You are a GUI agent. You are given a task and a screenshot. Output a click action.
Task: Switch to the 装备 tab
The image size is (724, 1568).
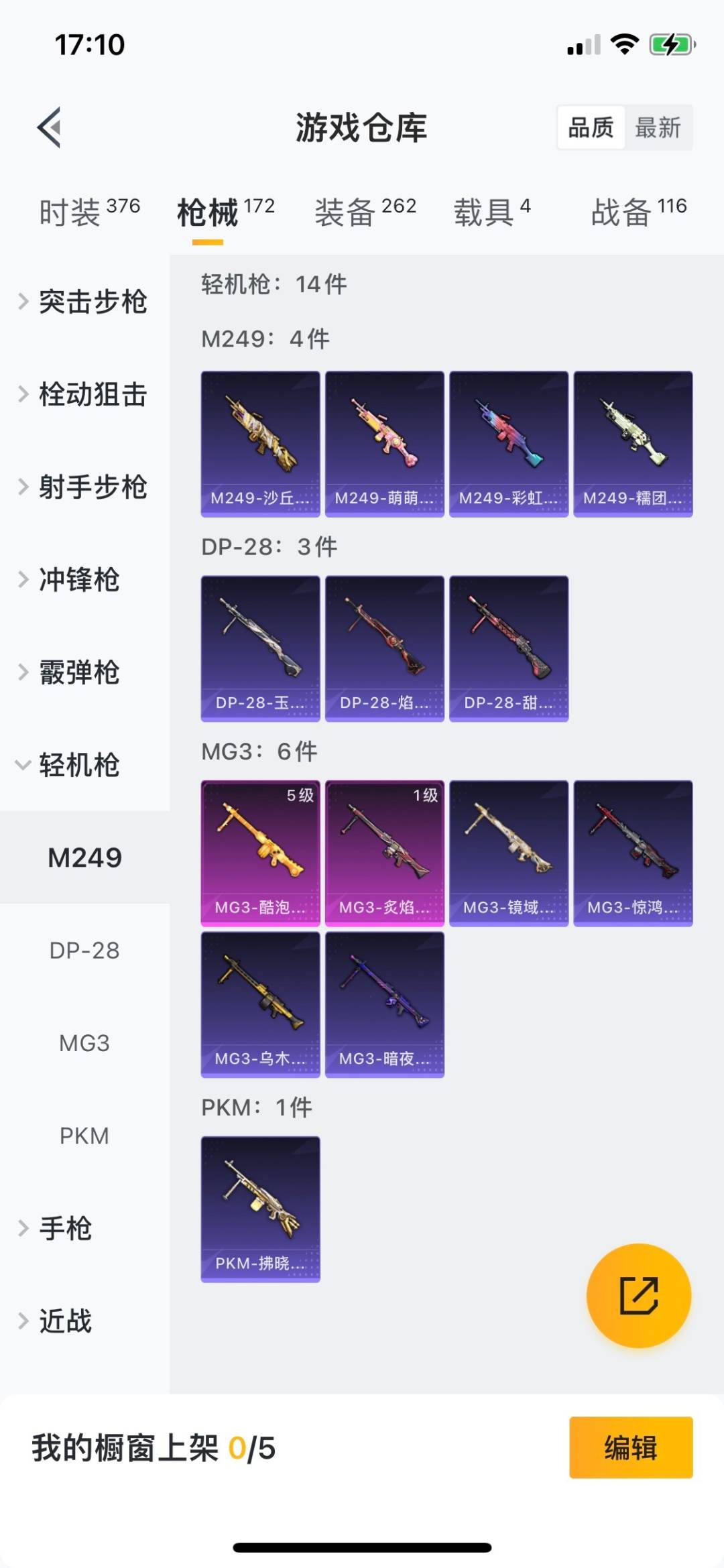click(365, 212)
